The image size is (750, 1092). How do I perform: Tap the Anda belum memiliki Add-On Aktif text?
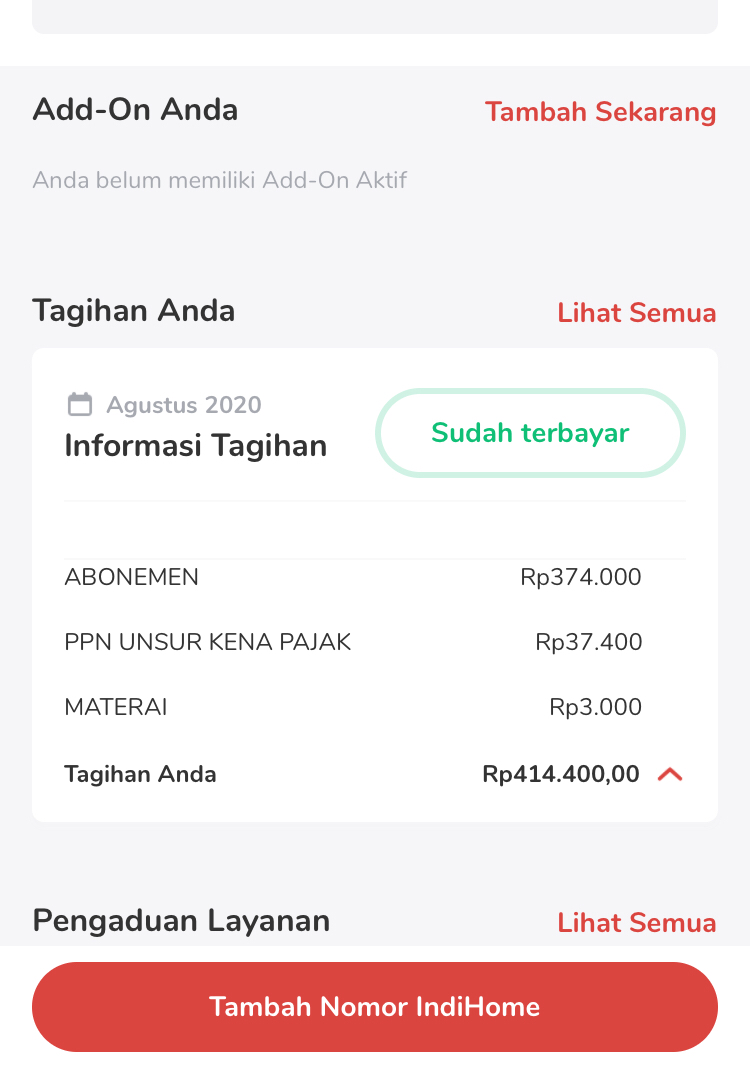[220, 180]
